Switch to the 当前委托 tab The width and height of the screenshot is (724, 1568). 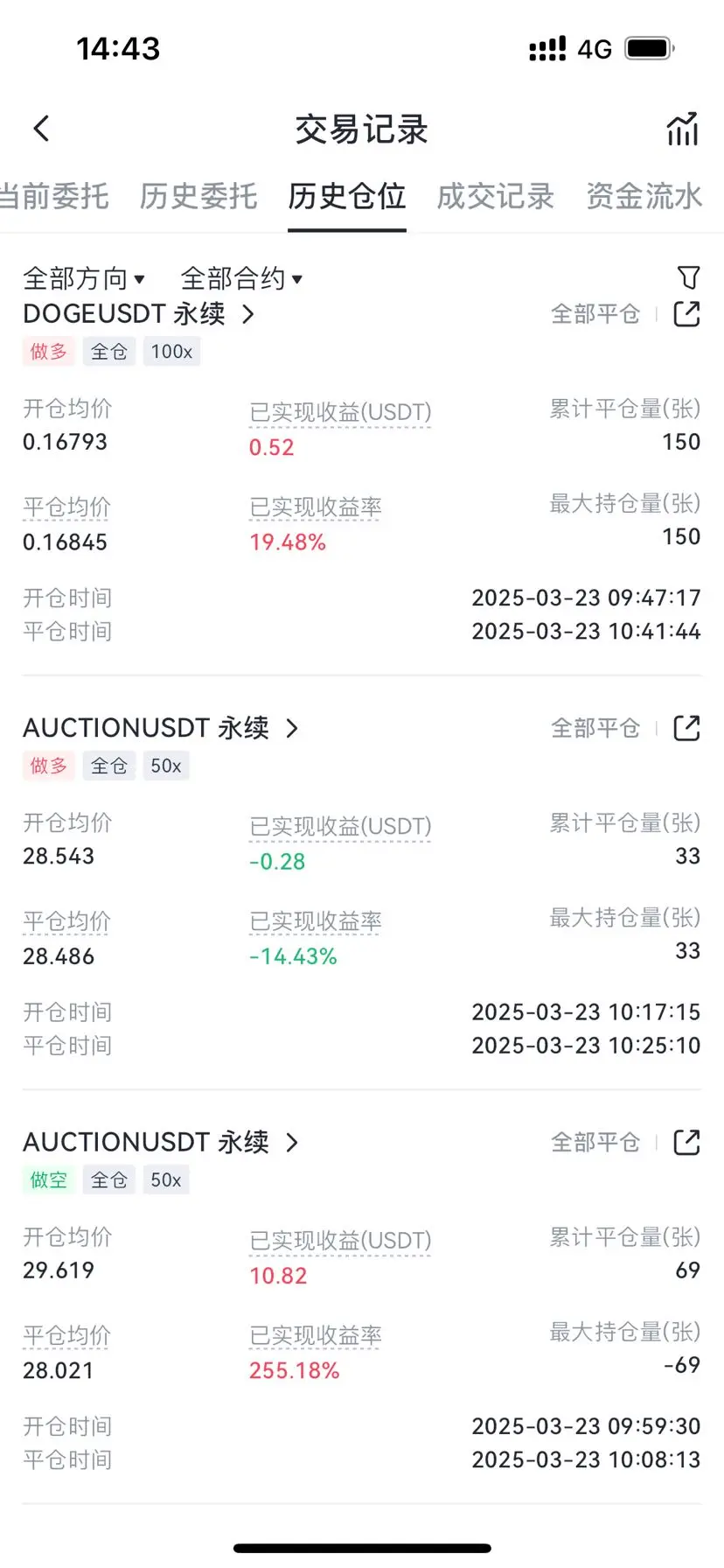(x=54, y=196)
